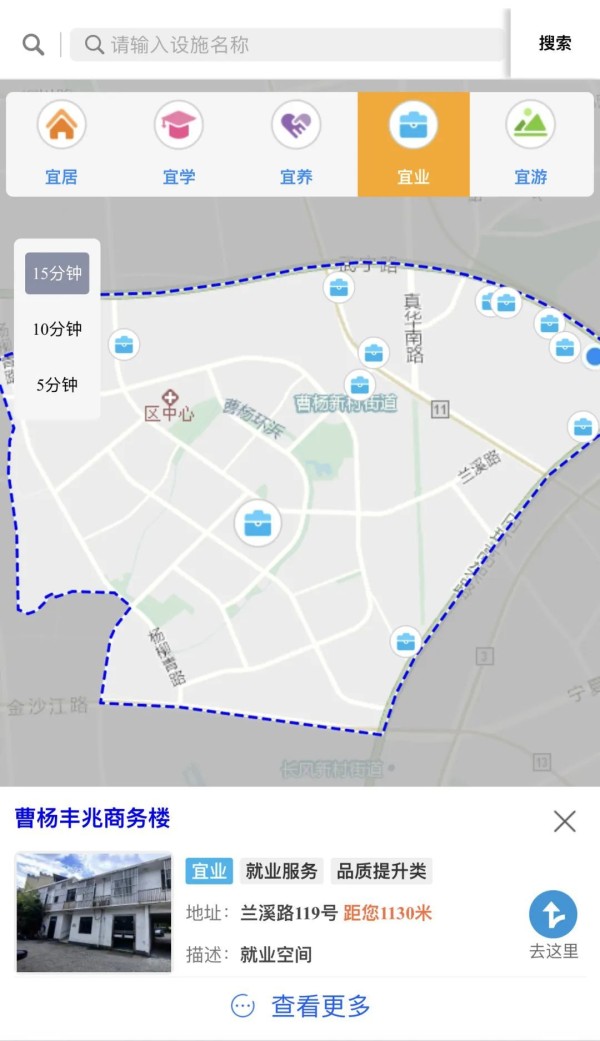Choose the 5分钟 range option
Screen dimensions: 600x1041
coord(57,385)
